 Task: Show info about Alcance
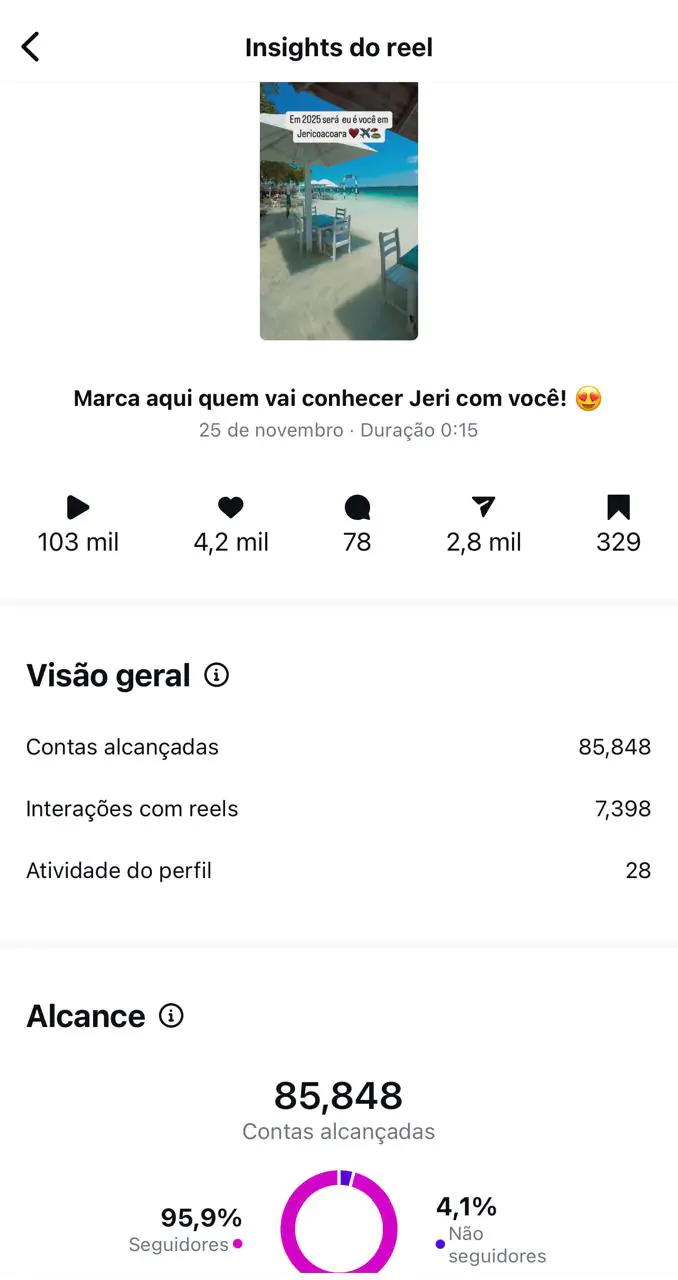click(x=172, y=1016)
